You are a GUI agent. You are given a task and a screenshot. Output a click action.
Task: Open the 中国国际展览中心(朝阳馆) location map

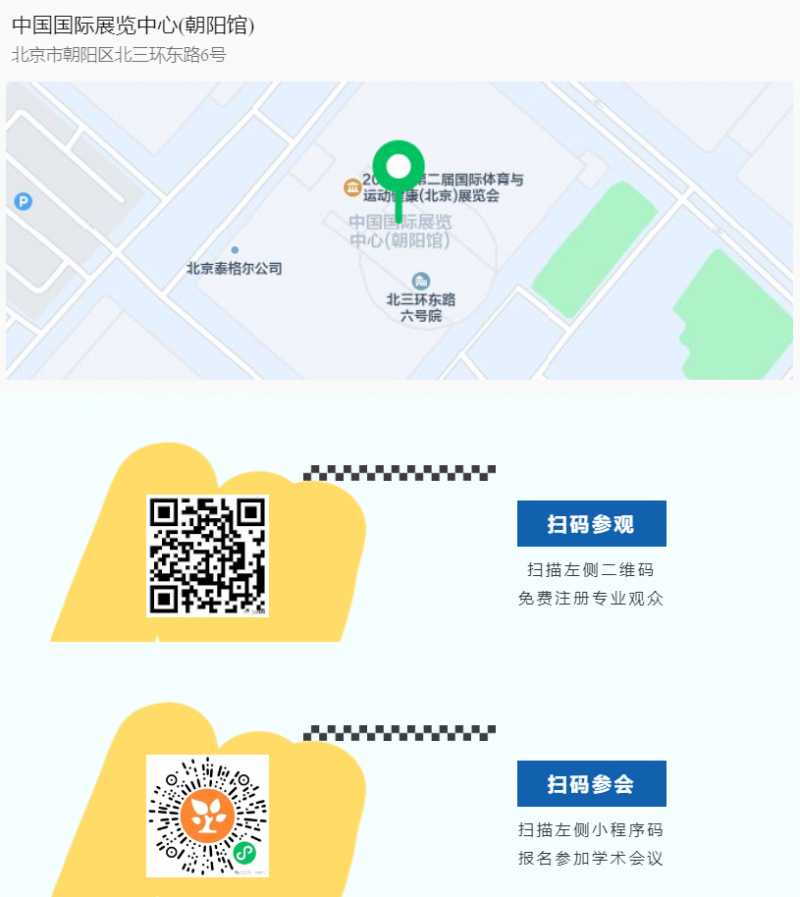click(x=400, y=230)
